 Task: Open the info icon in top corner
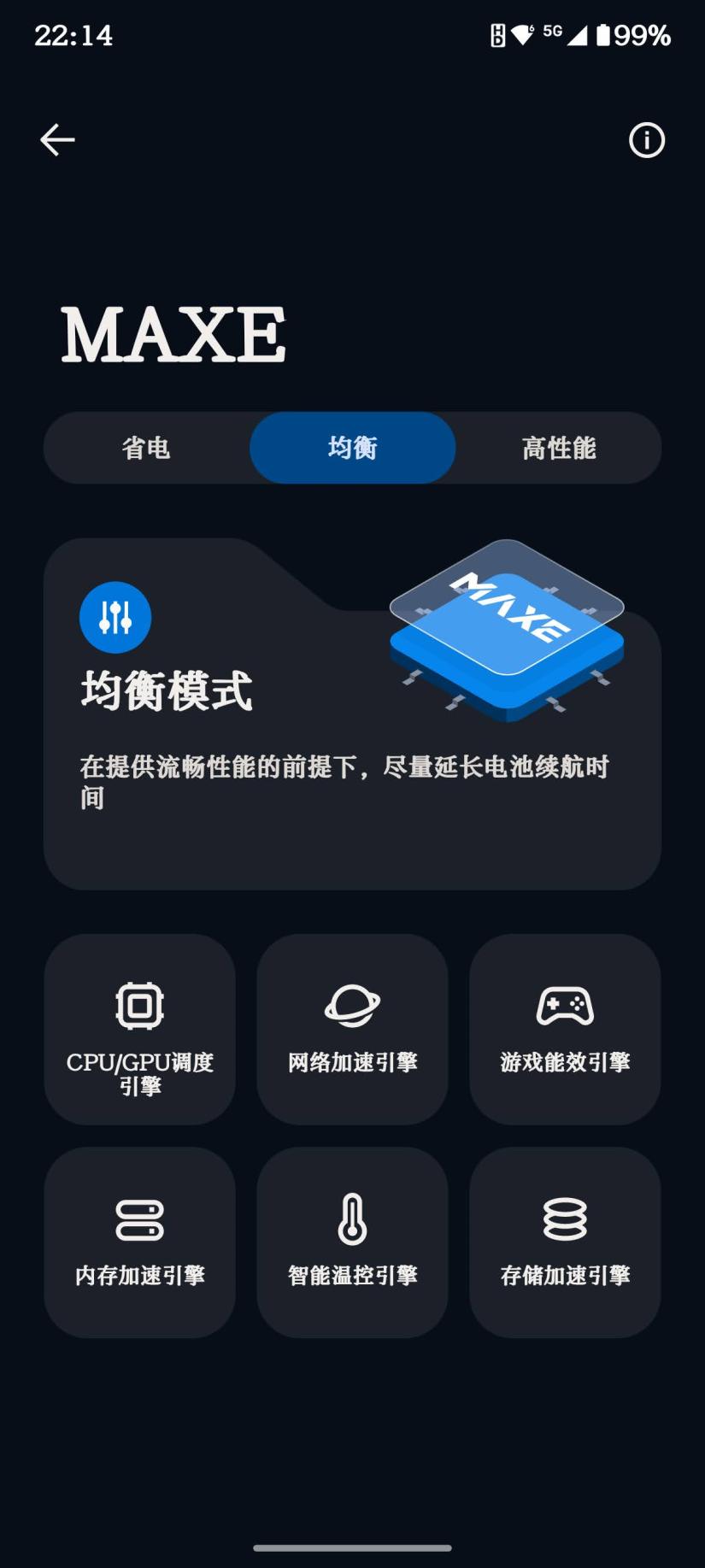click(x=646, y=140)
